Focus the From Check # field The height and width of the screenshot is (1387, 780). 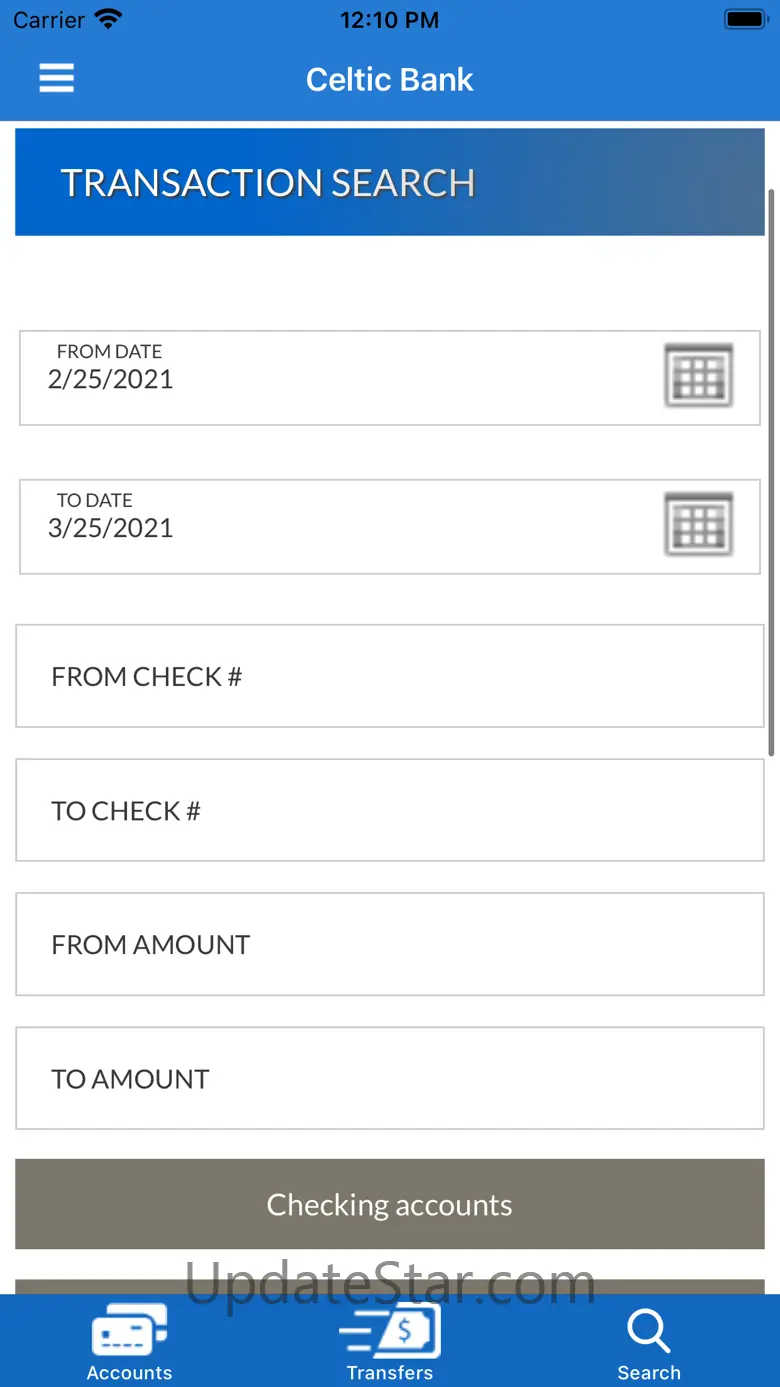(x=390, y=676)
